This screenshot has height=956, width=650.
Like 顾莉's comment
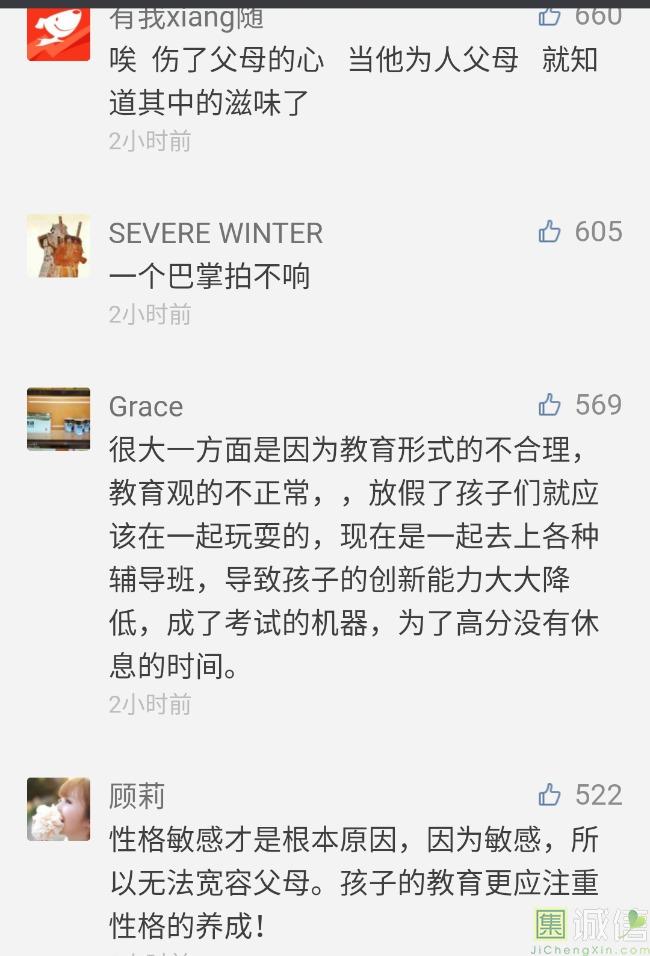tap(550, 796)
